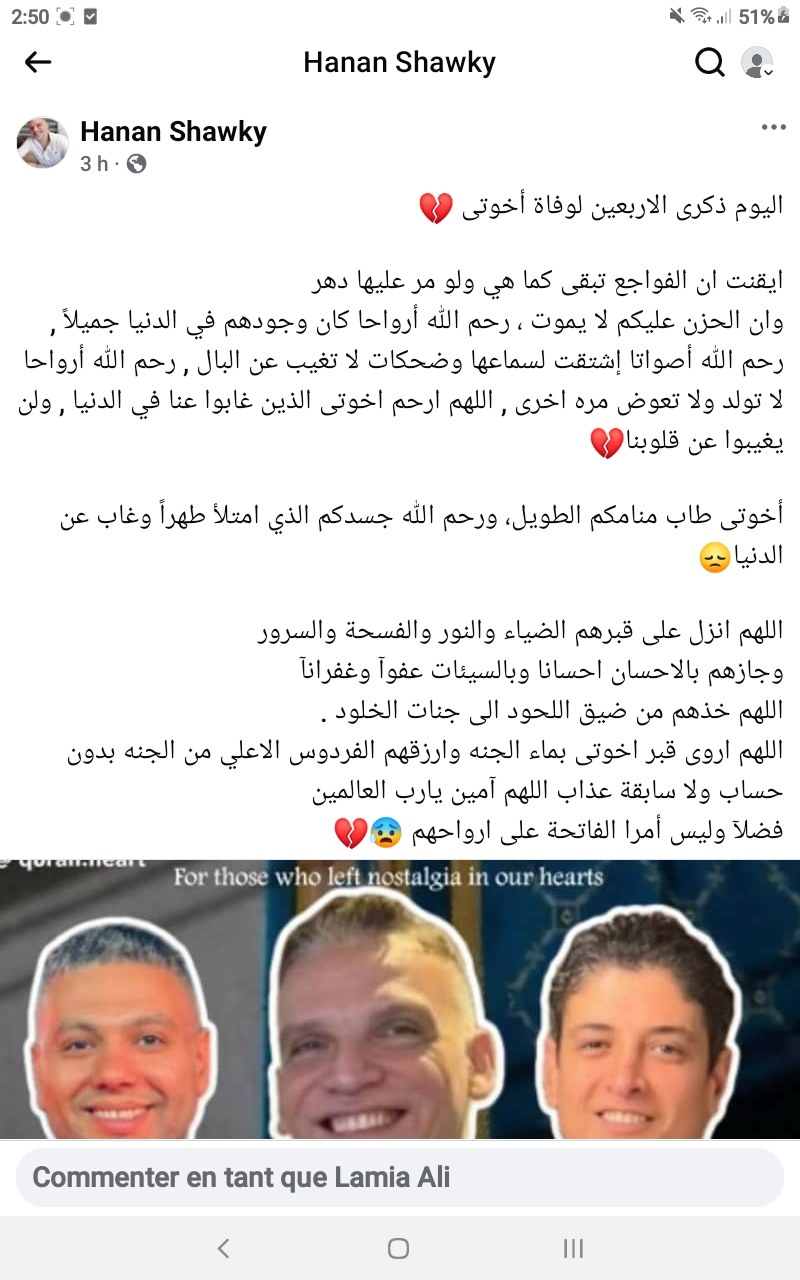Screen dimensions: 800x1280
Task: Open the system recent apps view
Action: [x=573, y=1247]
